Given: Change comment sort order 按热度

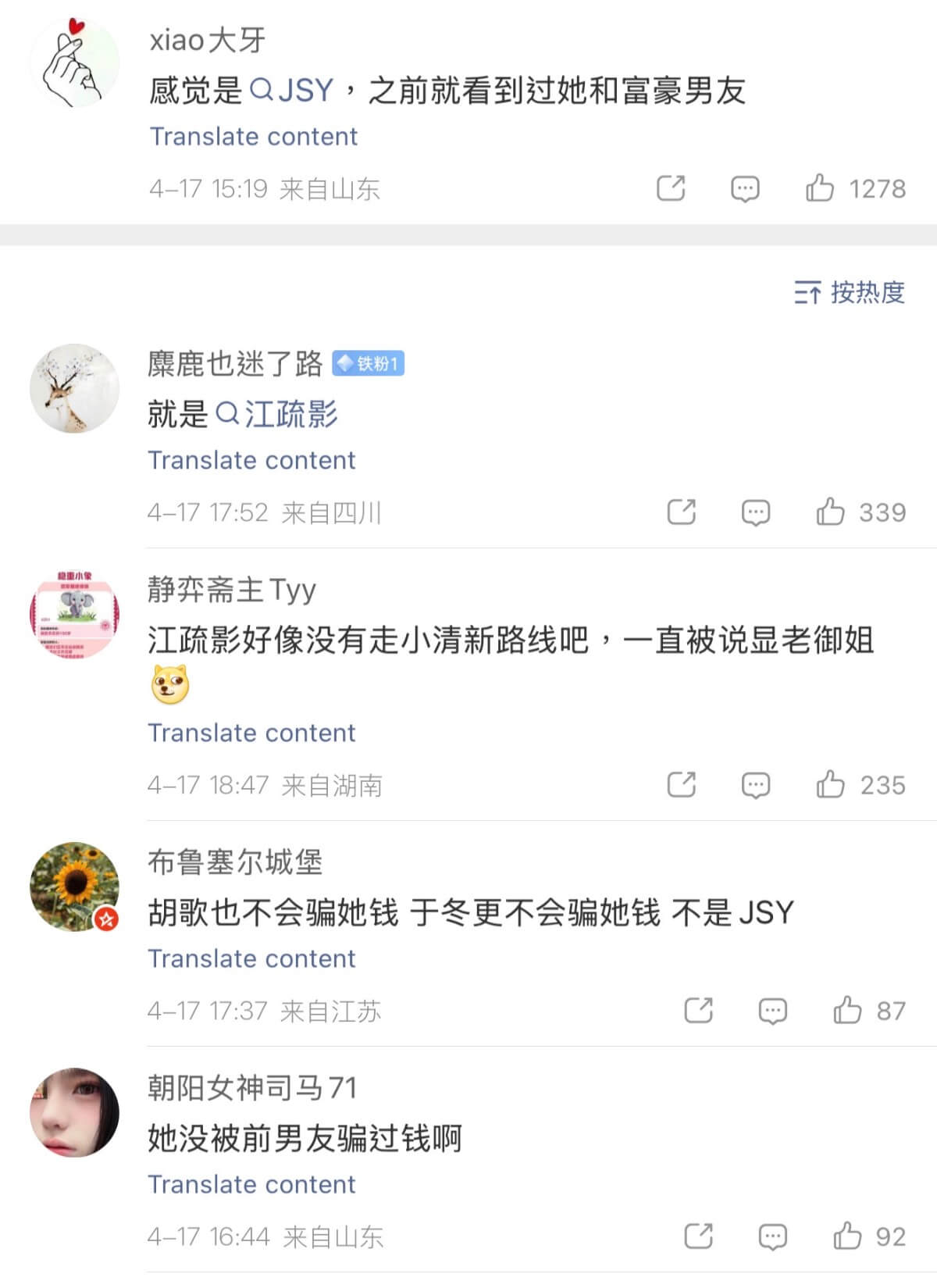Looking at the screenshot, I should click(850, 292).
